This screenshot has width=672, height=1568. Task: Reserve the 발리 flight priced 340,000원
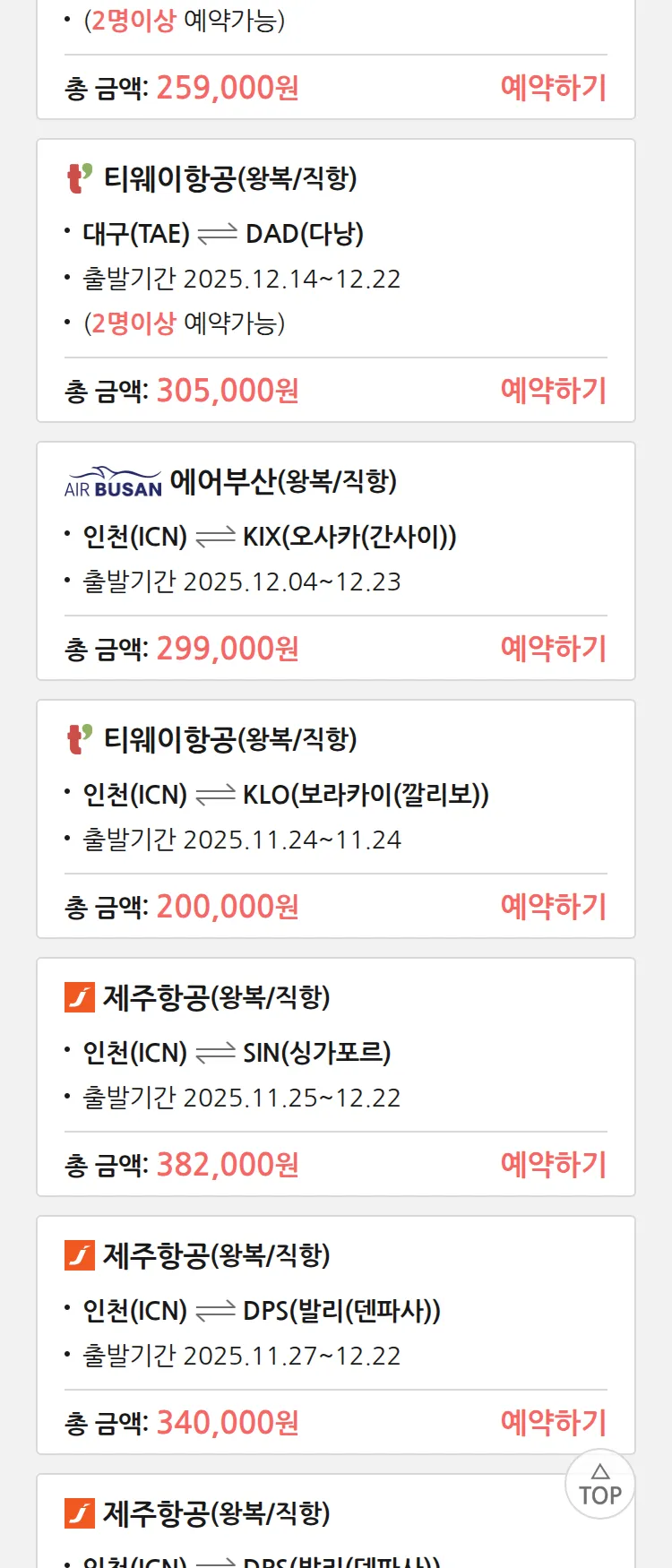coord(553,1423)
